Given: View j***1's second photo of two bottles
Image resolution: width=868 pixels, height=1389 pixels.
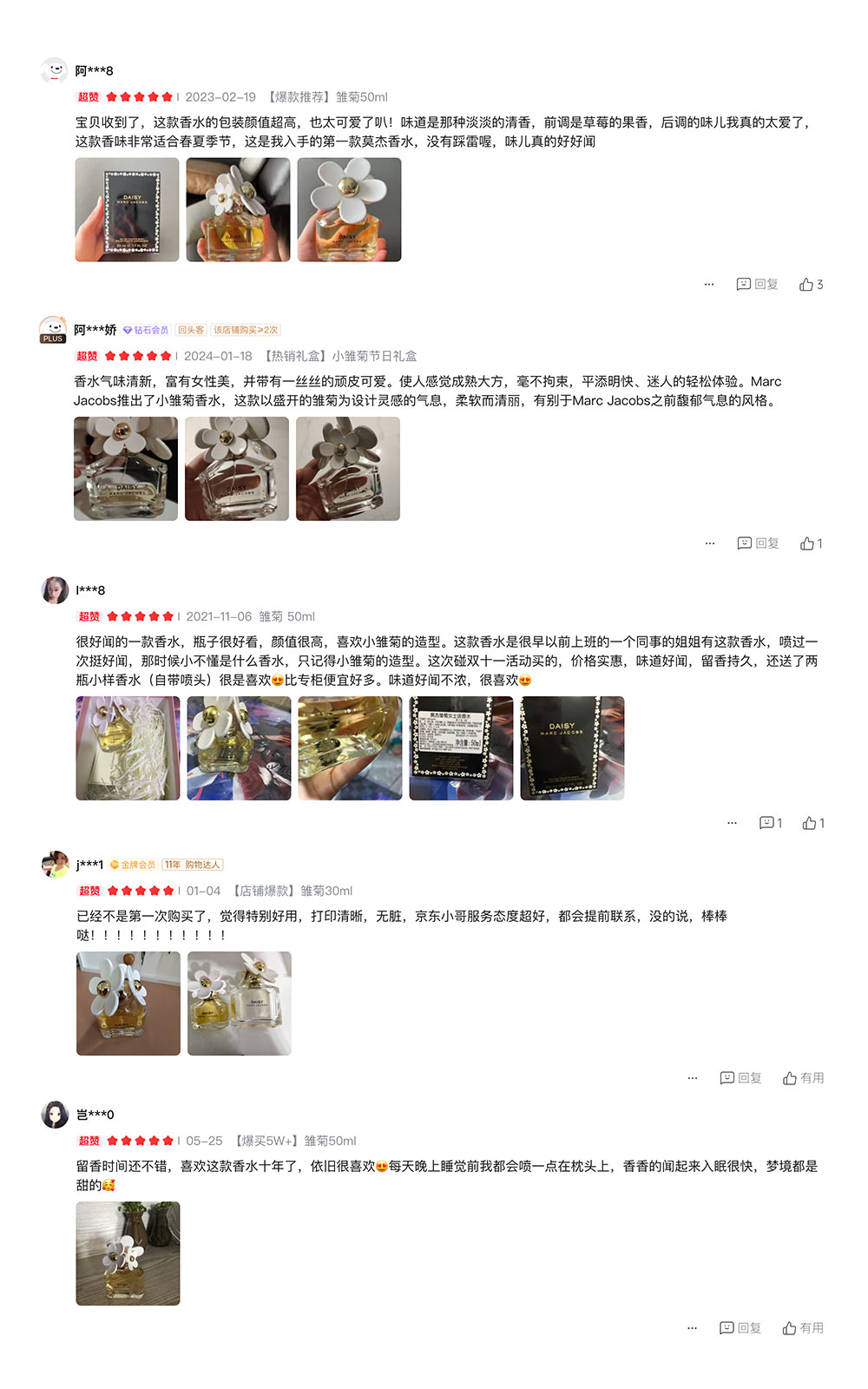Looking at the screenshot, I should pyautogui.click(x=240, y=1004).
